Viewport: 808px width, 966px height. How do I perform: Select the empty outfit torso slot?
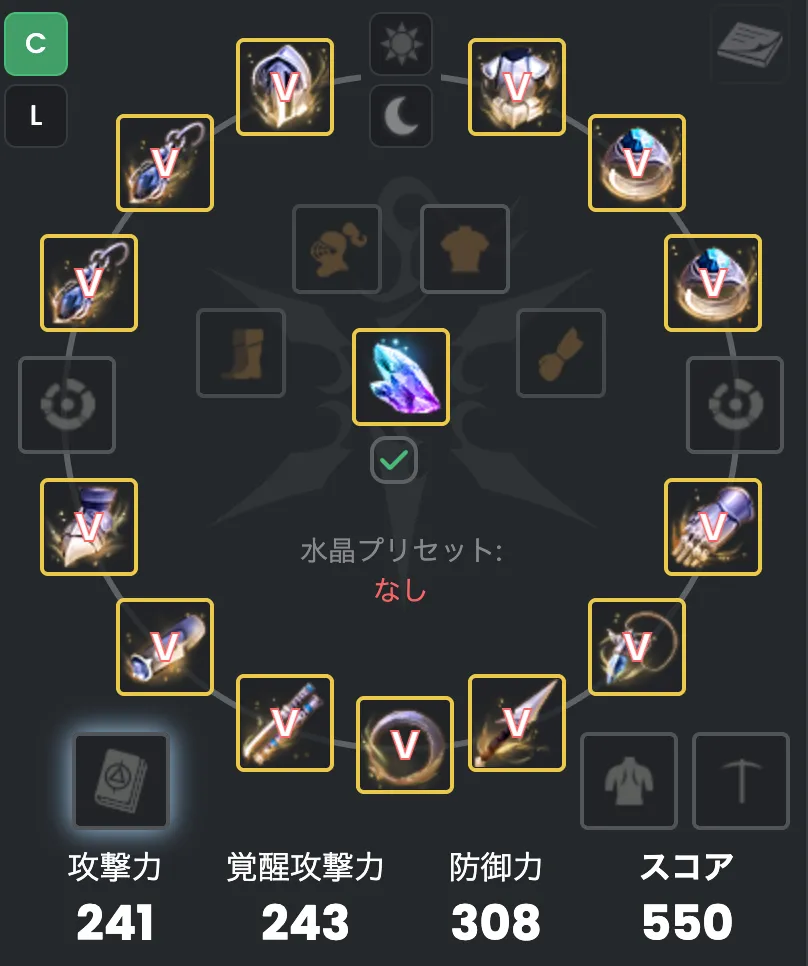coord(629,780)
